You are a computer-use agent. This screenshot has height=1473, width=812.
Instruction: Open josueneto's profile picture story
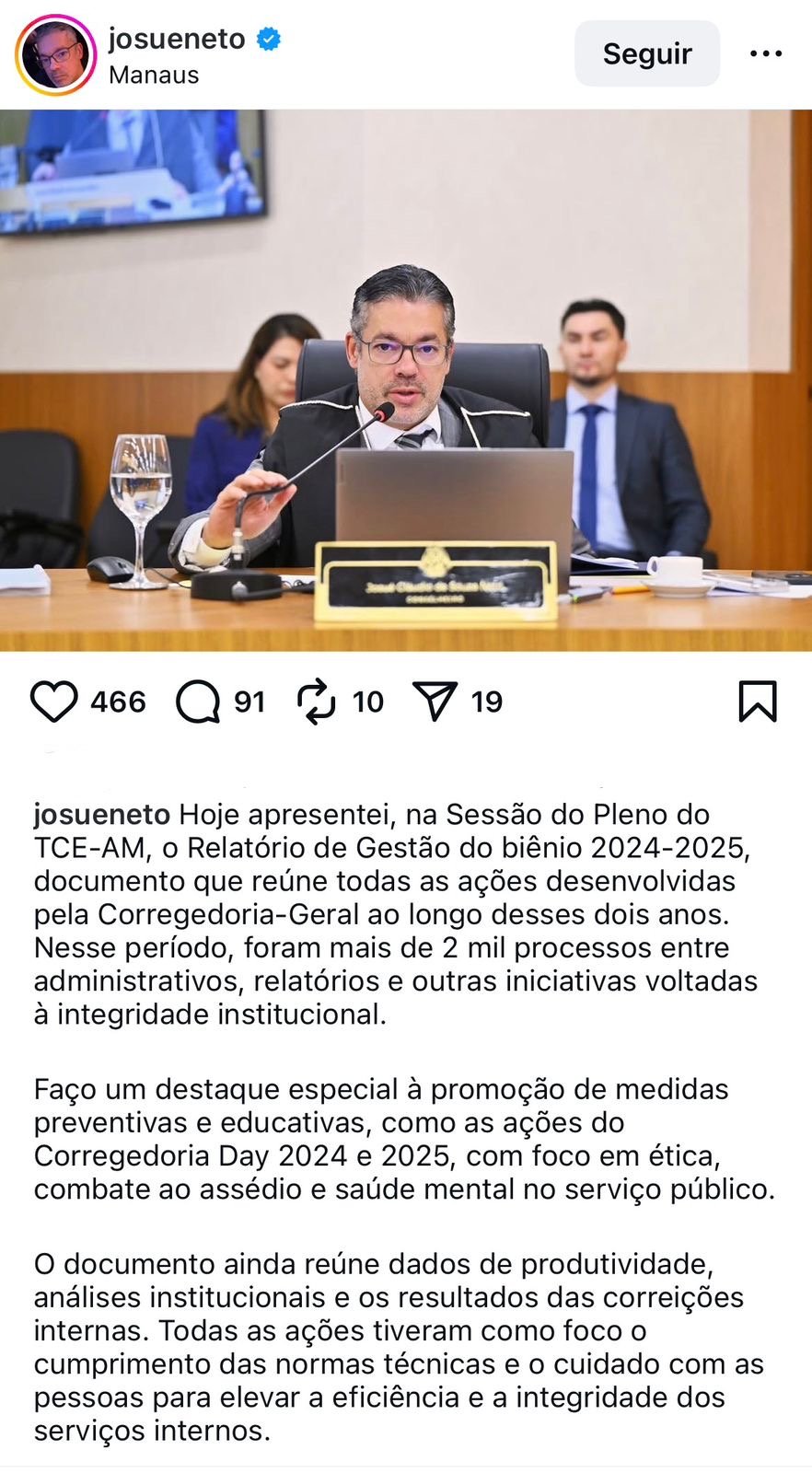(x=55, y=55)
